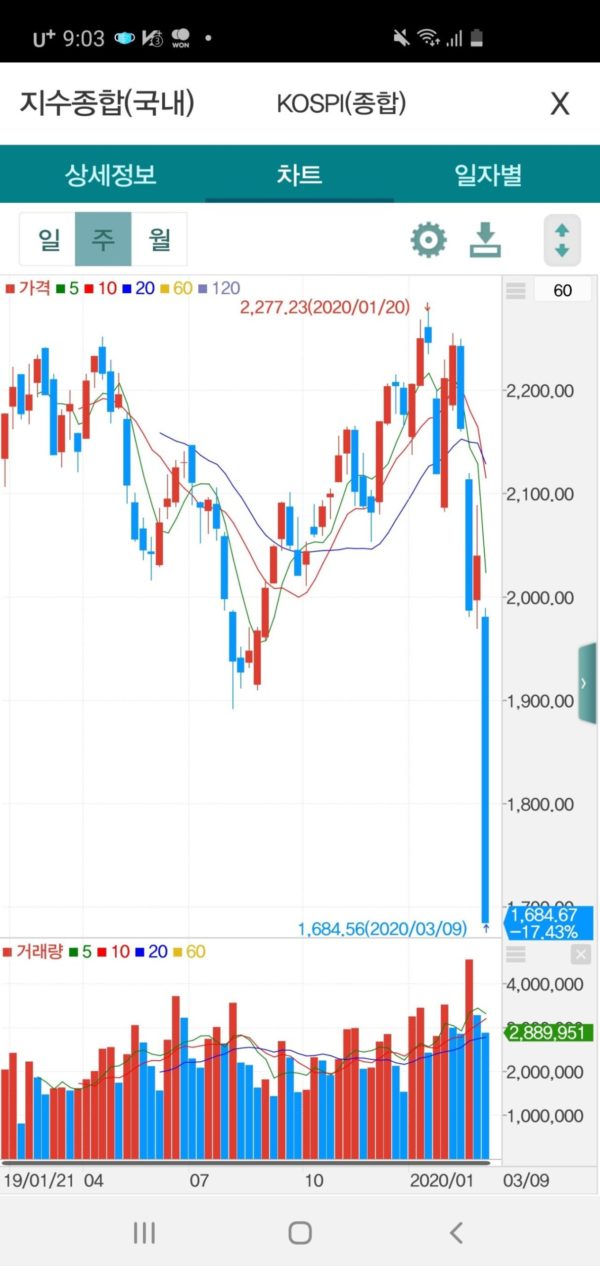Toggle the chart expand arrows button
This screenshot has width=600, height=1266.
click(x=562, y=240)
